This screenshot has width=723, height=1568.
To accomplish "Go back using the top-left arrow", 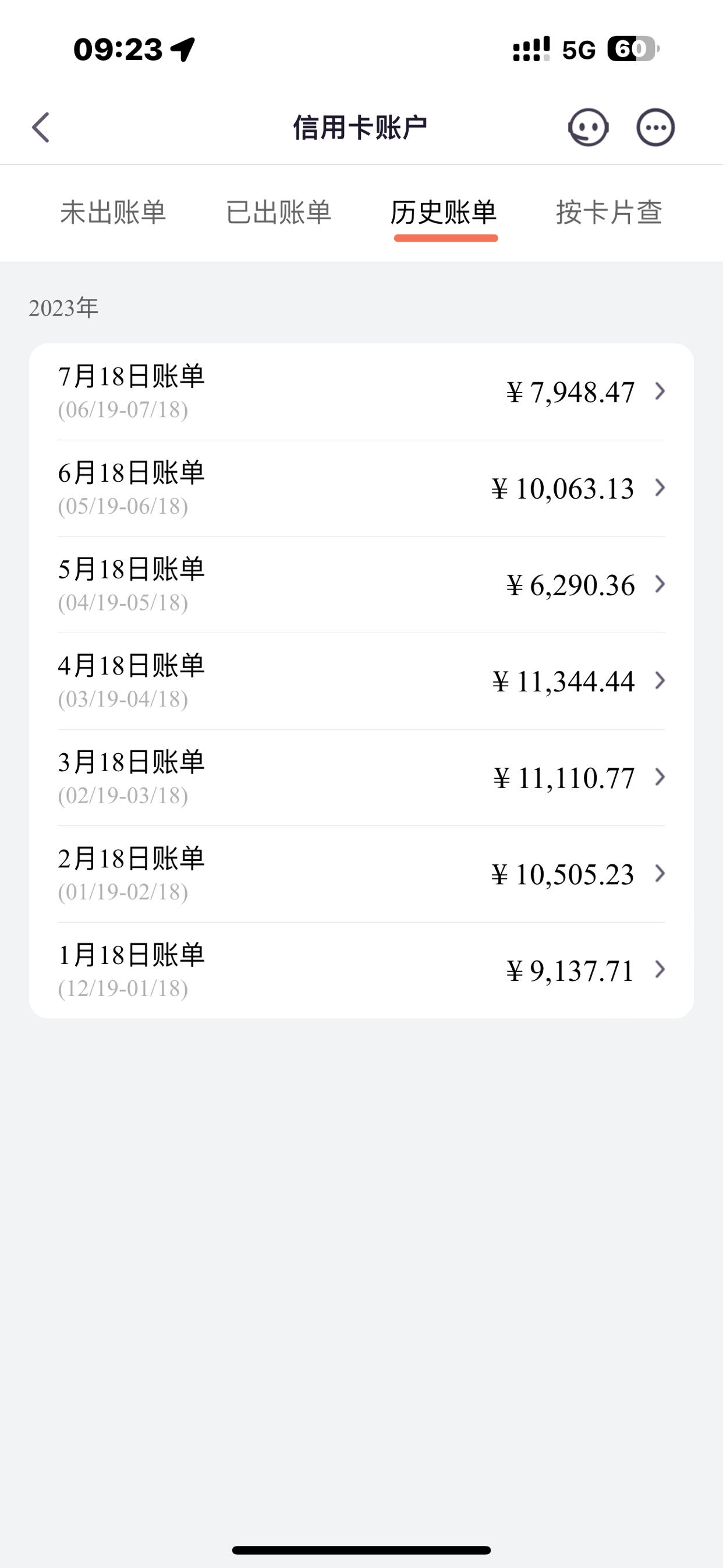I will pyautogui.click(x=41, y=128).
